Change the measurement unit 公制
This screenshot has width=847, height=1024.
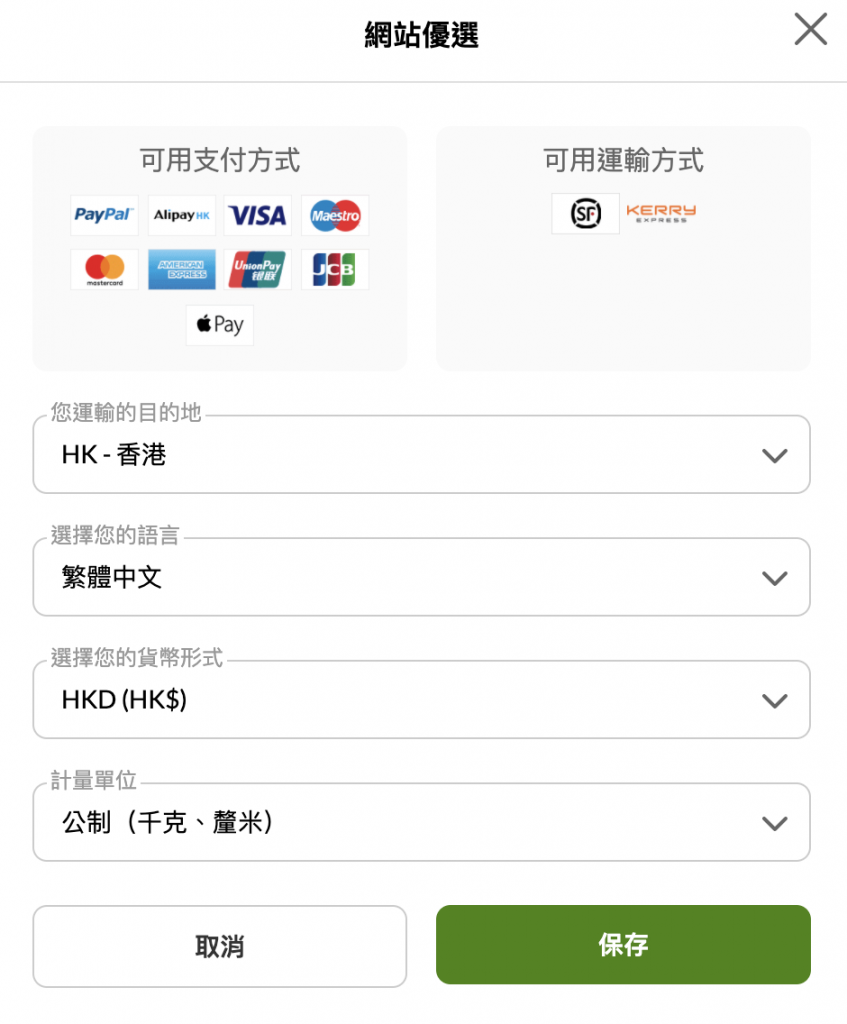point(421,823)
